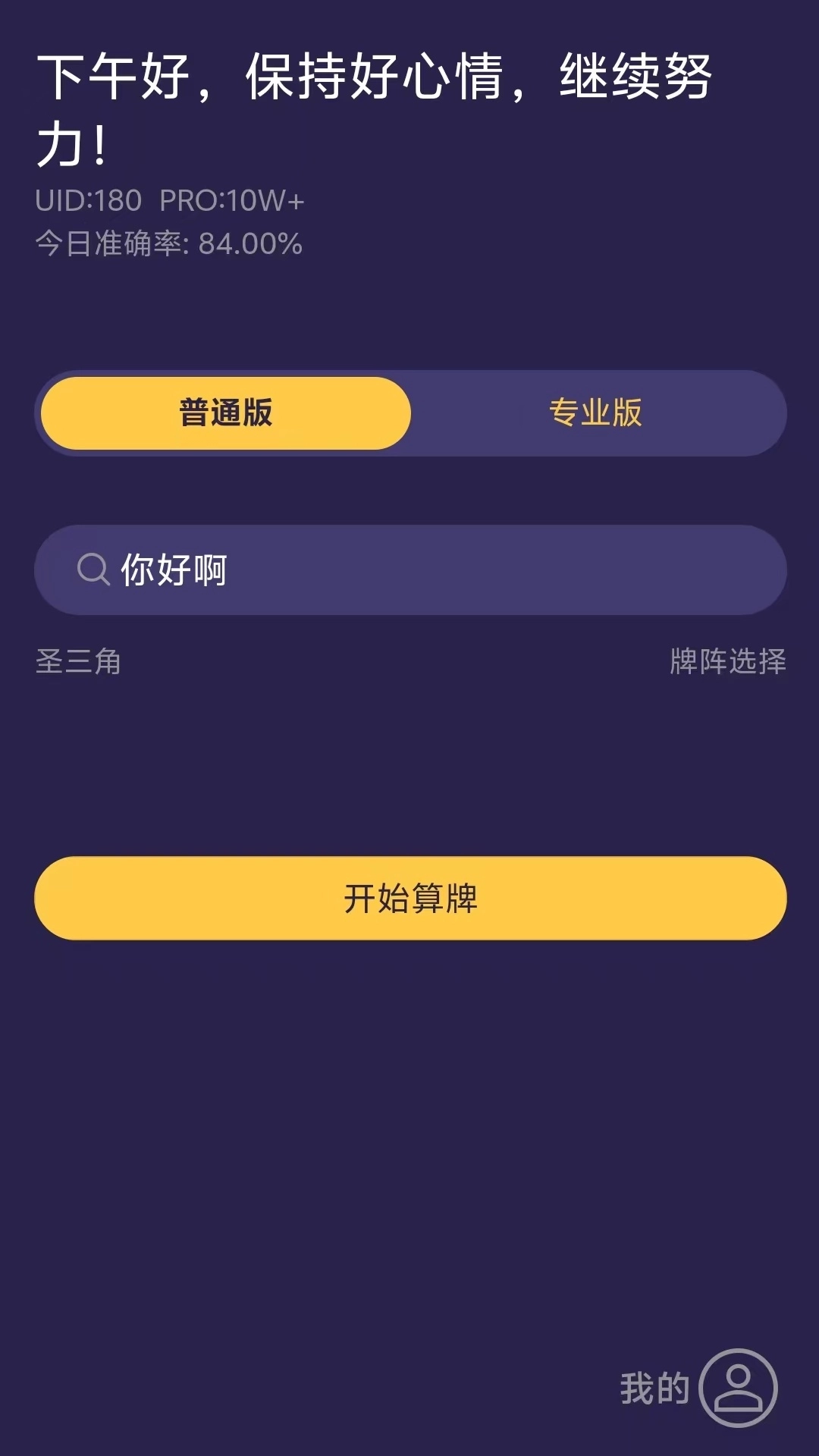The image size is (819, 1456).
Task: Click the PRO:10W+ label
Action: (x=233, y=200)
